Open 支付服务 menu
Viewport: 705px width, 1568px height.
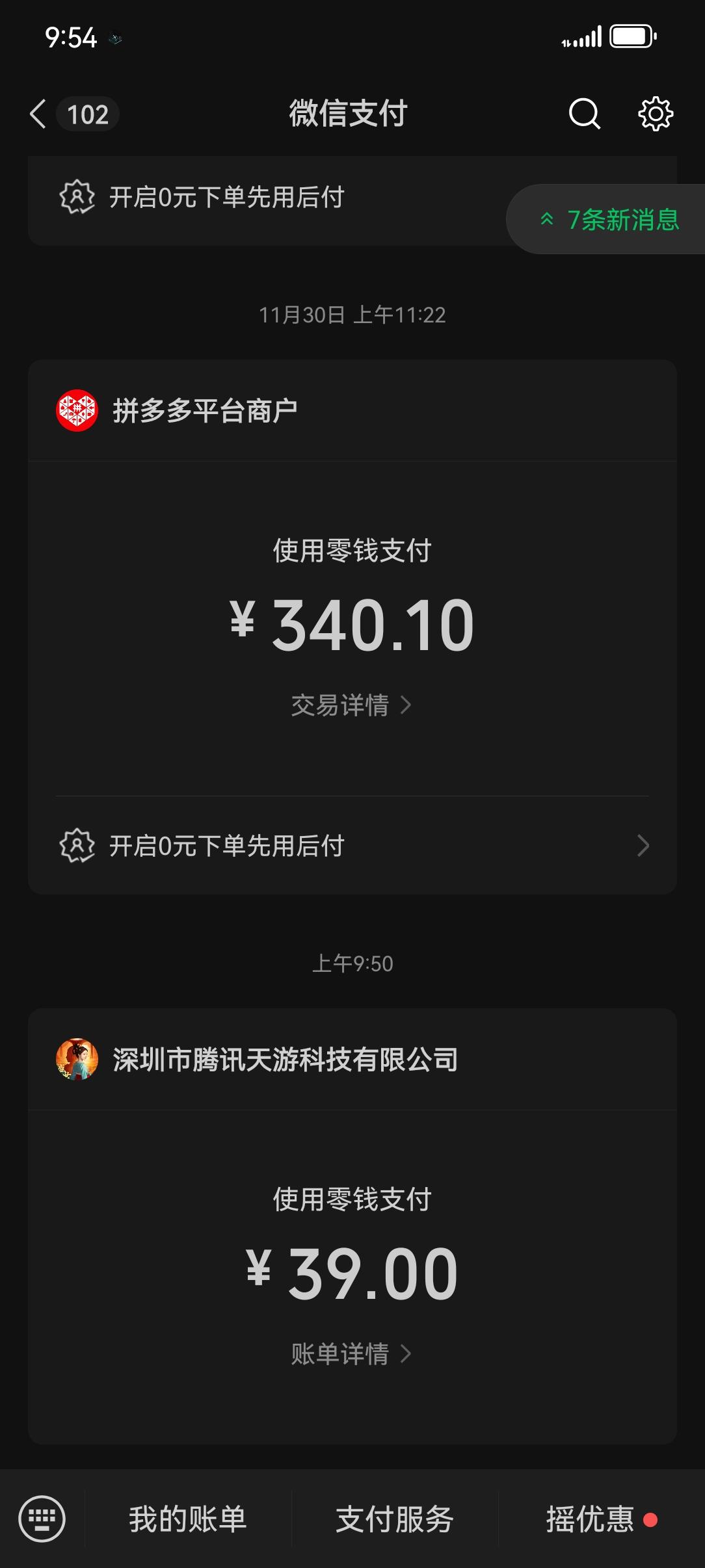(x=395, y=1519)
